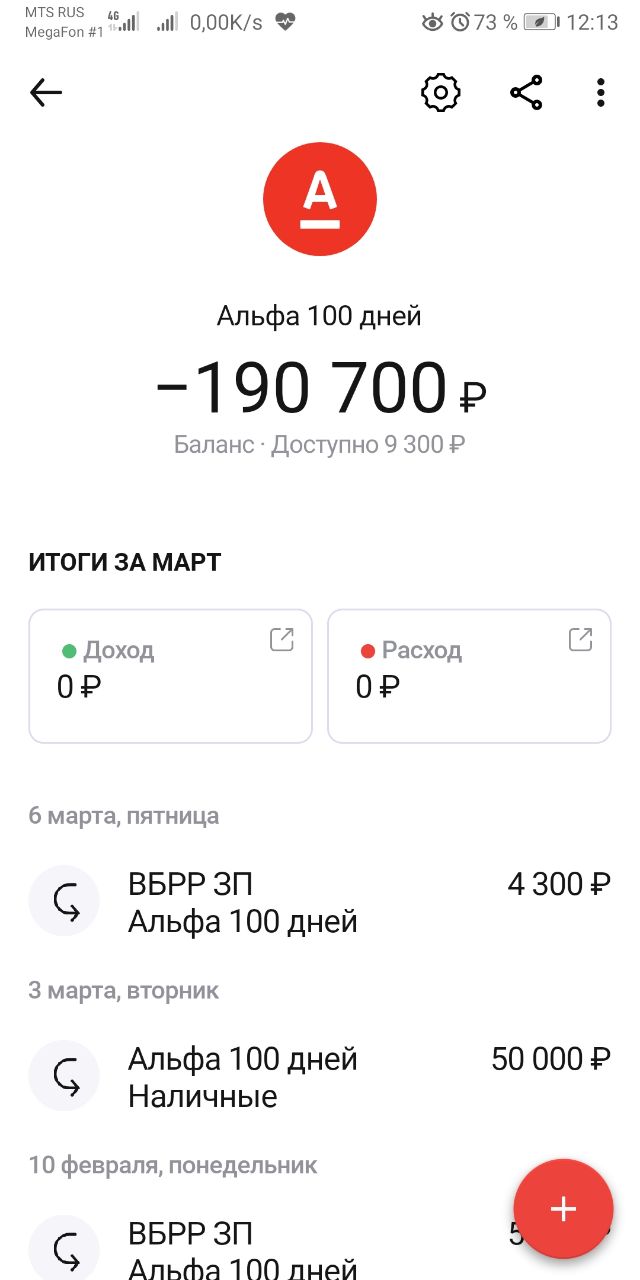Image resolution: width=640 pixels, height=1280 pixels.
Task: Open the Расход summary card
Action: (x=469, y=676)
